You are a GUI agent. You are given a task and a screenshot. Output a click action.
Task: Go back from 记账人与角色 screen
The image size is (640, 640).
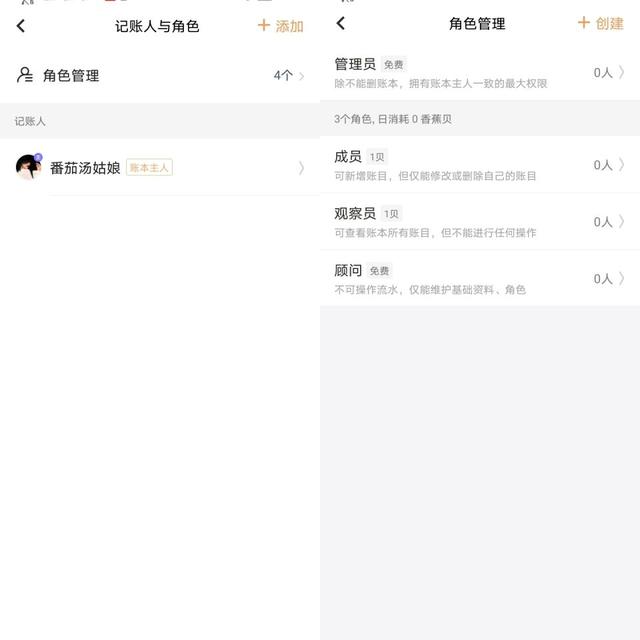point(21,26)
